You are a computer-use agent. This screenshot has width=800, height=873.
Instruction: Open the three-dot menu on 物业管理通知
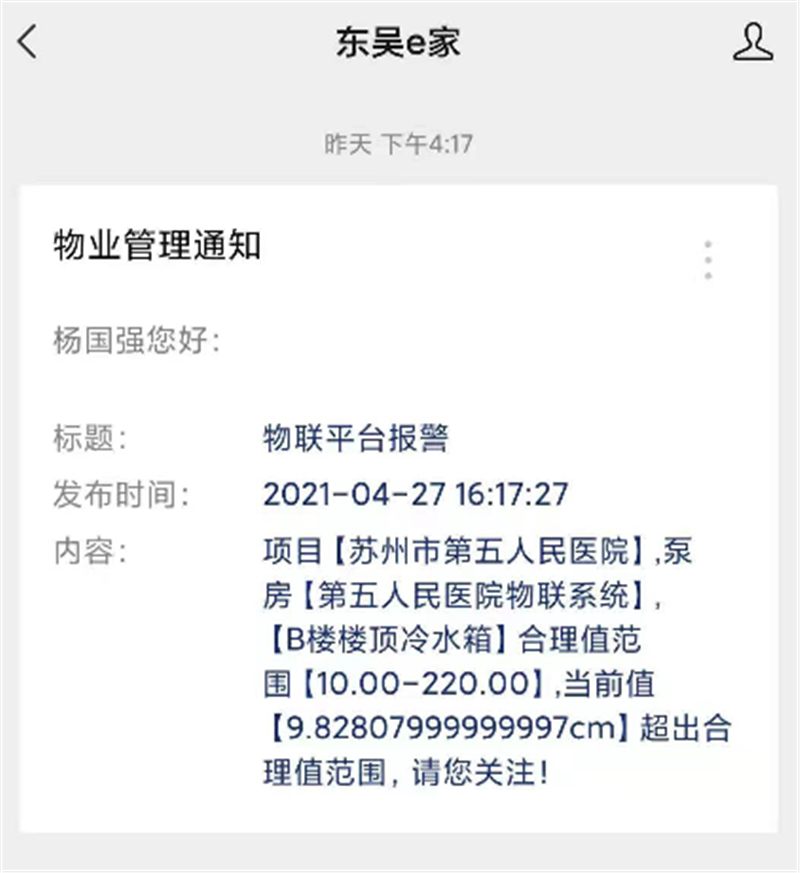(708, 260)
